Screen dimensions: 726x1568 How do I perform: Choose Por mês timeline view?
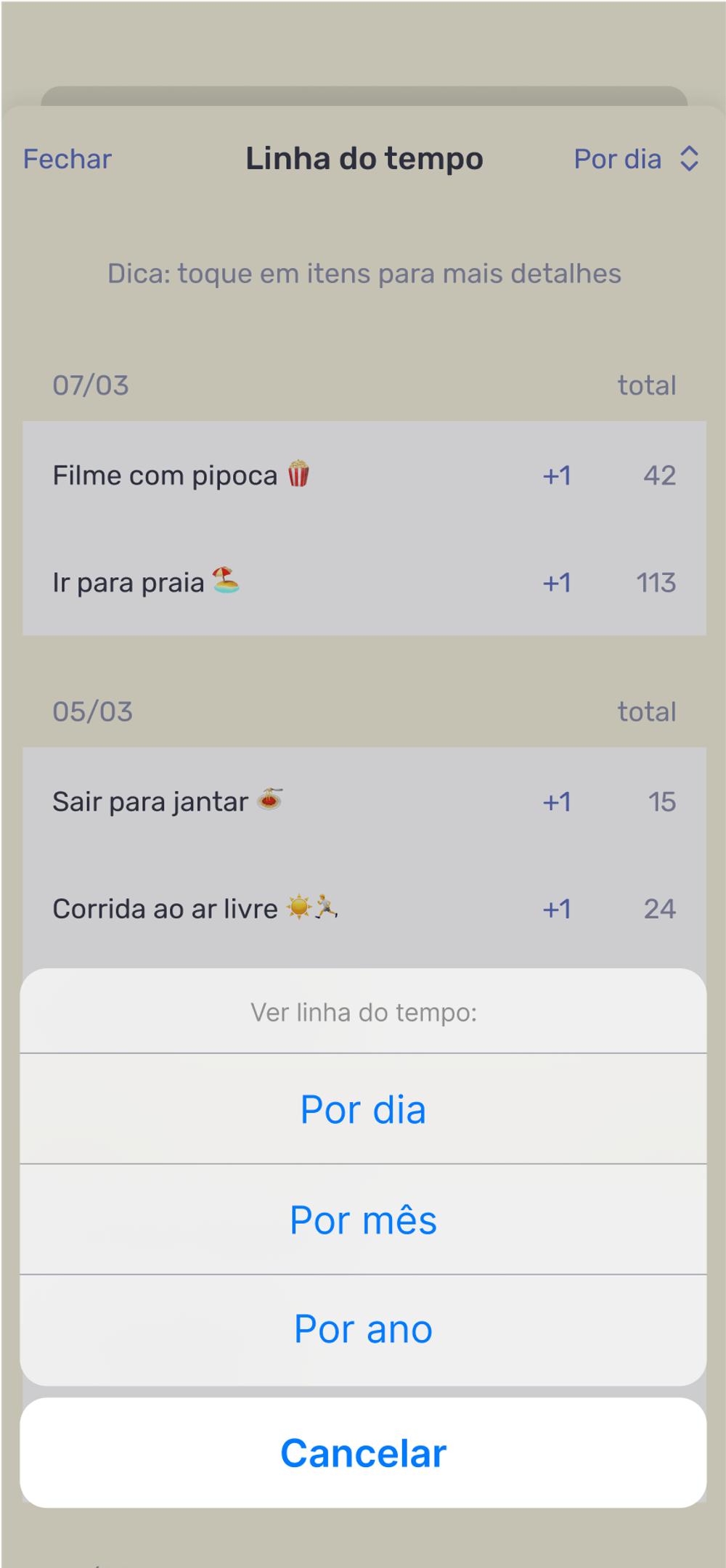coord(363,1220)
